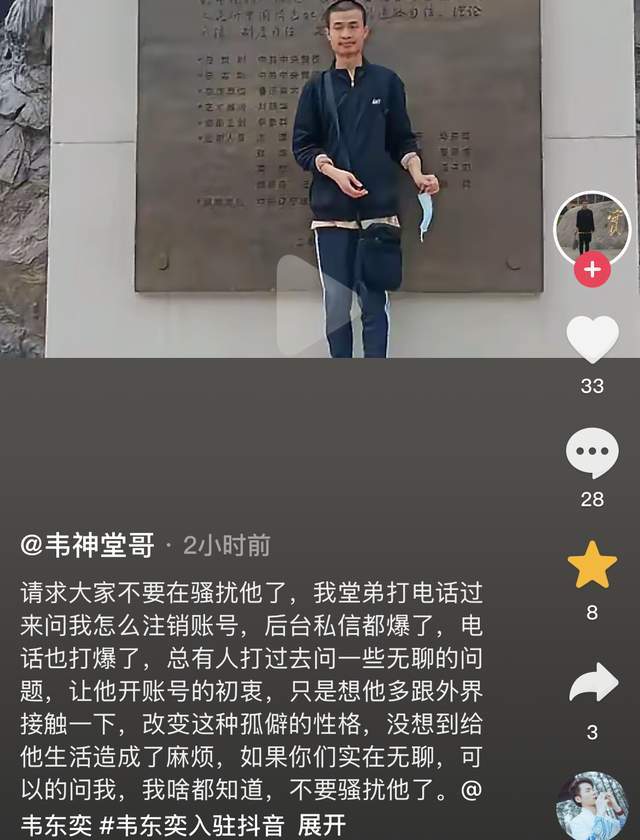Like this video with the heart

coord(592,339)
